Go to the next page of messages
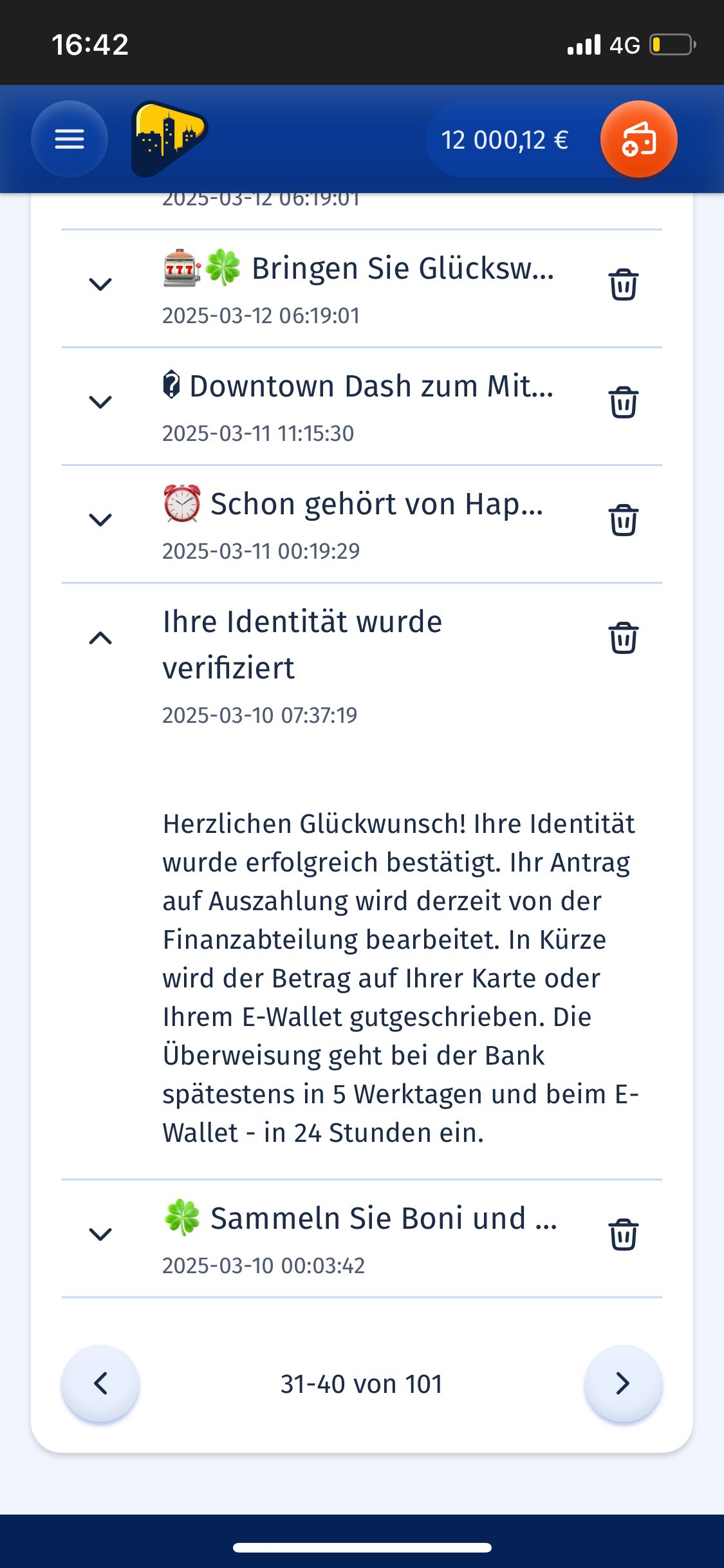724x1568 pixels. tap(622, 1383)
